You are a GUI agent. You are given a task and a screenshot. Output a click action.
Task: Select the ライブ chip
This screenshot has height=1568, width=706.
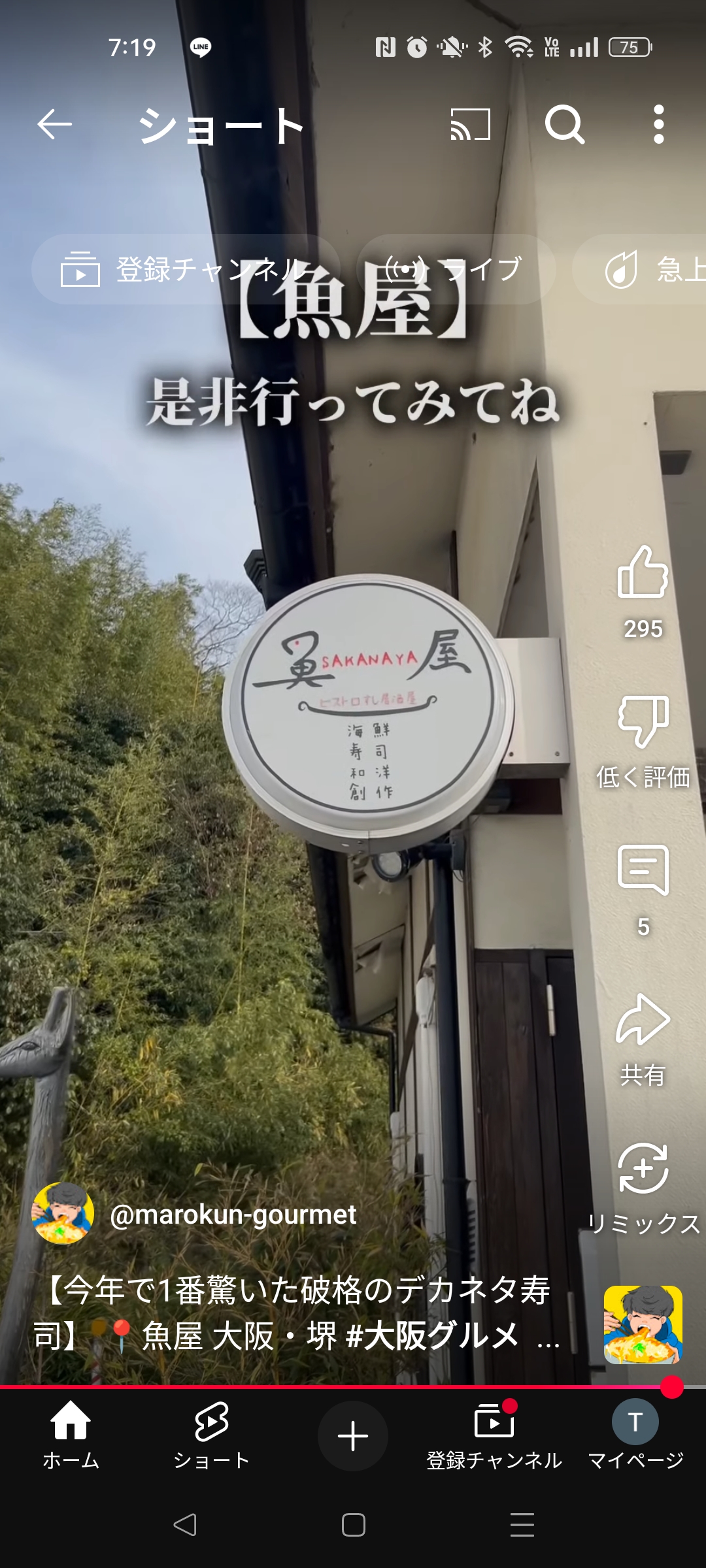(456, 269)
